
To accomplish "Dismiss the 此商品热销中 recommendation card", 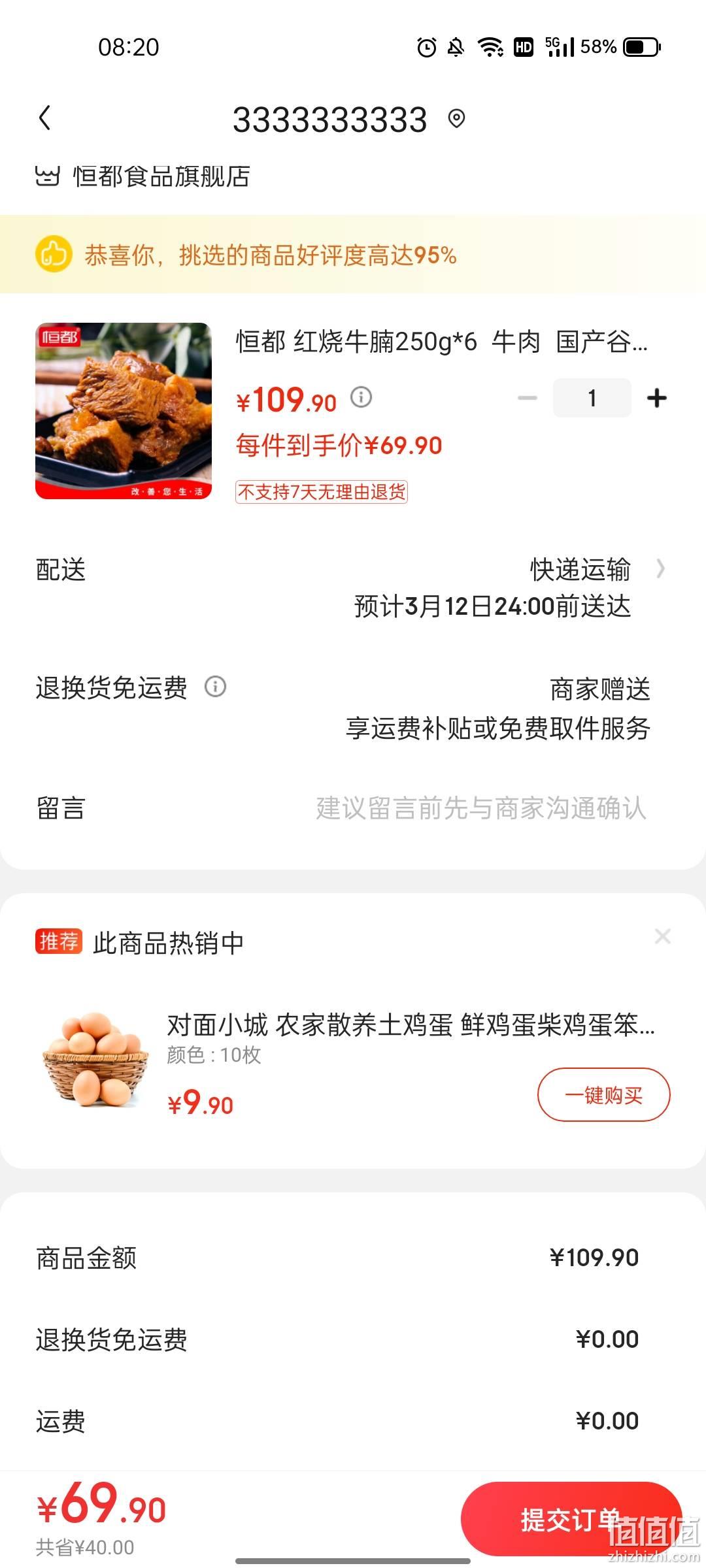I will tap(662, 936).
